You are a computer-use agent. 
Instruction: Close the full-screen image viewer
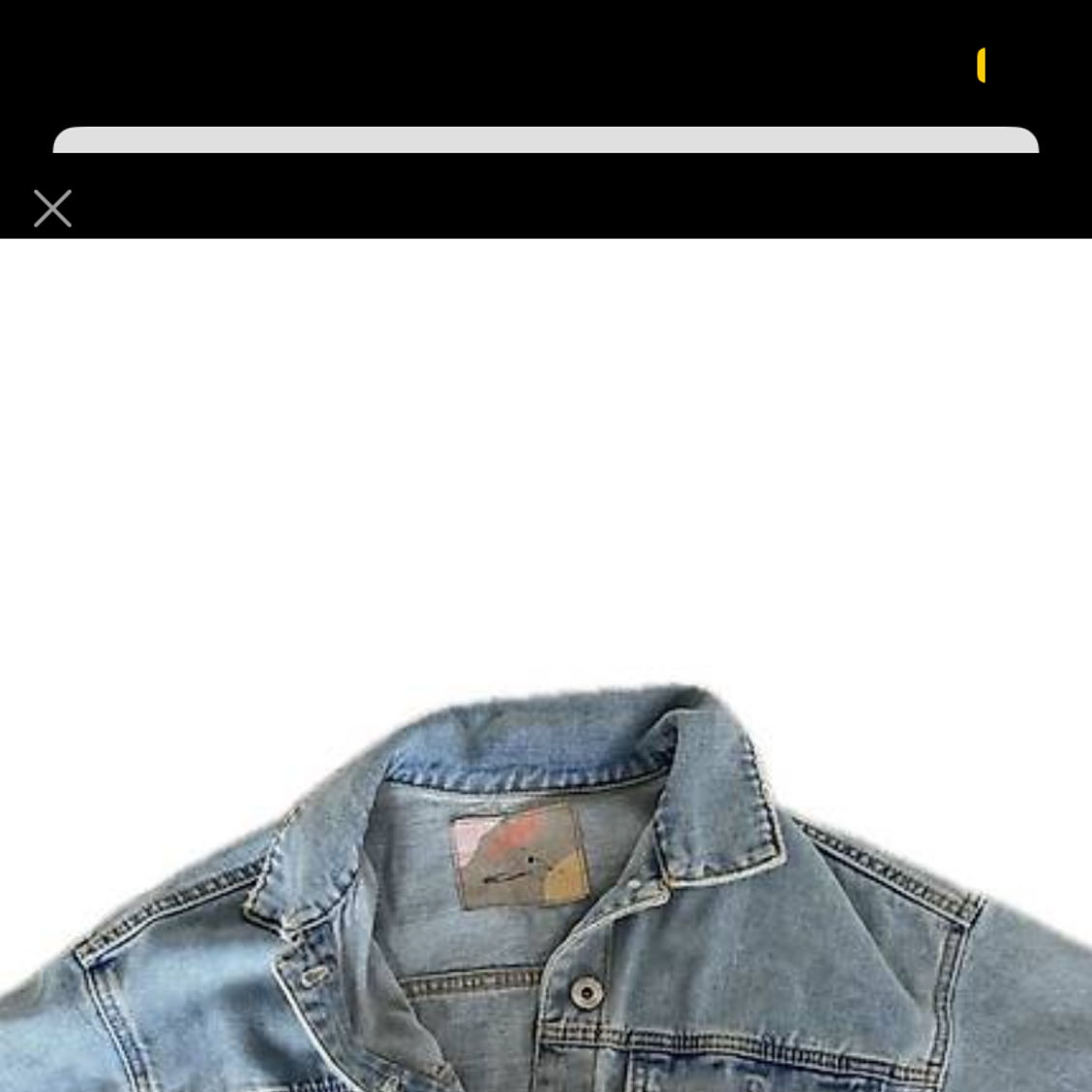[52, 208]
